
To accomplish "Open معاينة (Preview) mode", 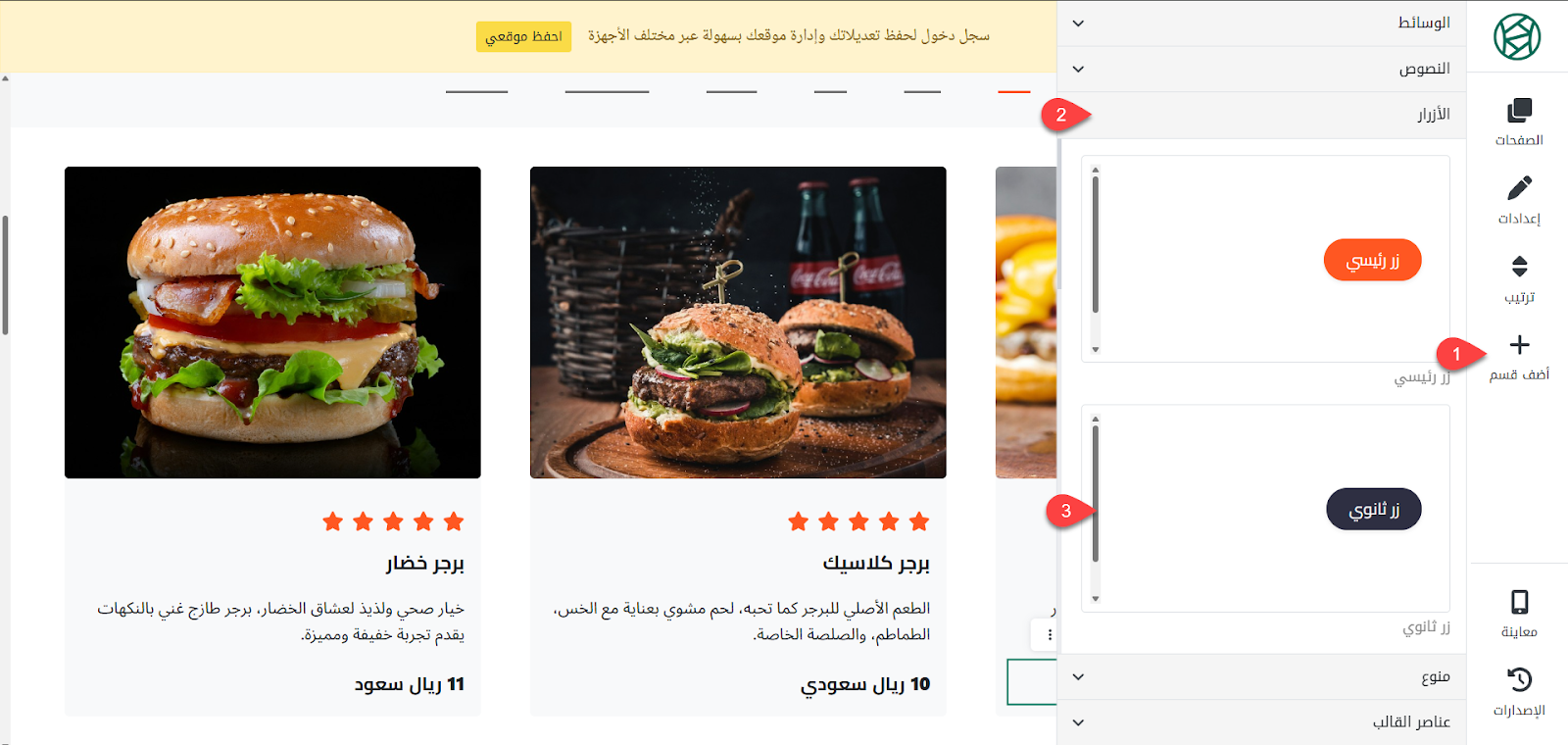I will click(x=1519, y=613).
